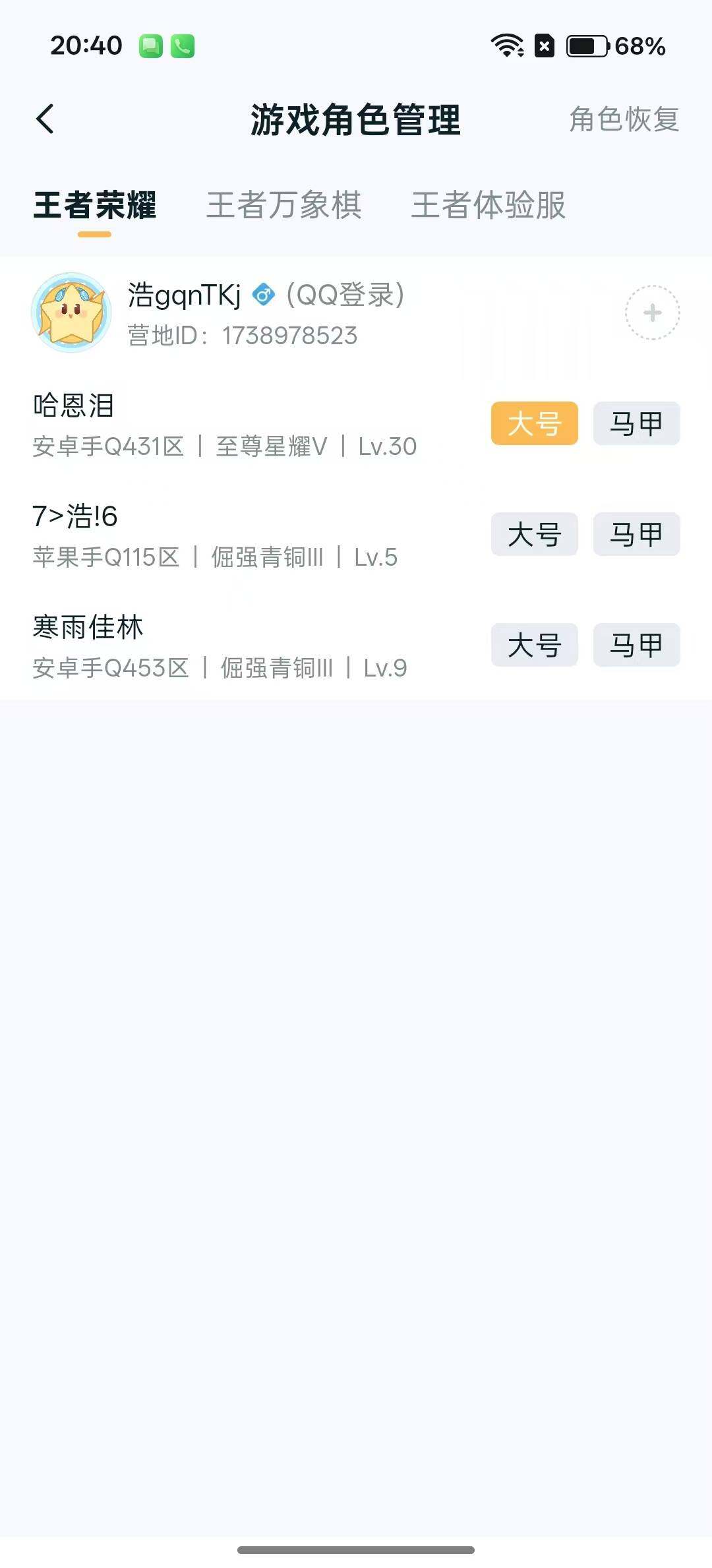The image size is (712, 1568).
Task: Tap the green phone icon in status bar
Action: tap(183, 45)
